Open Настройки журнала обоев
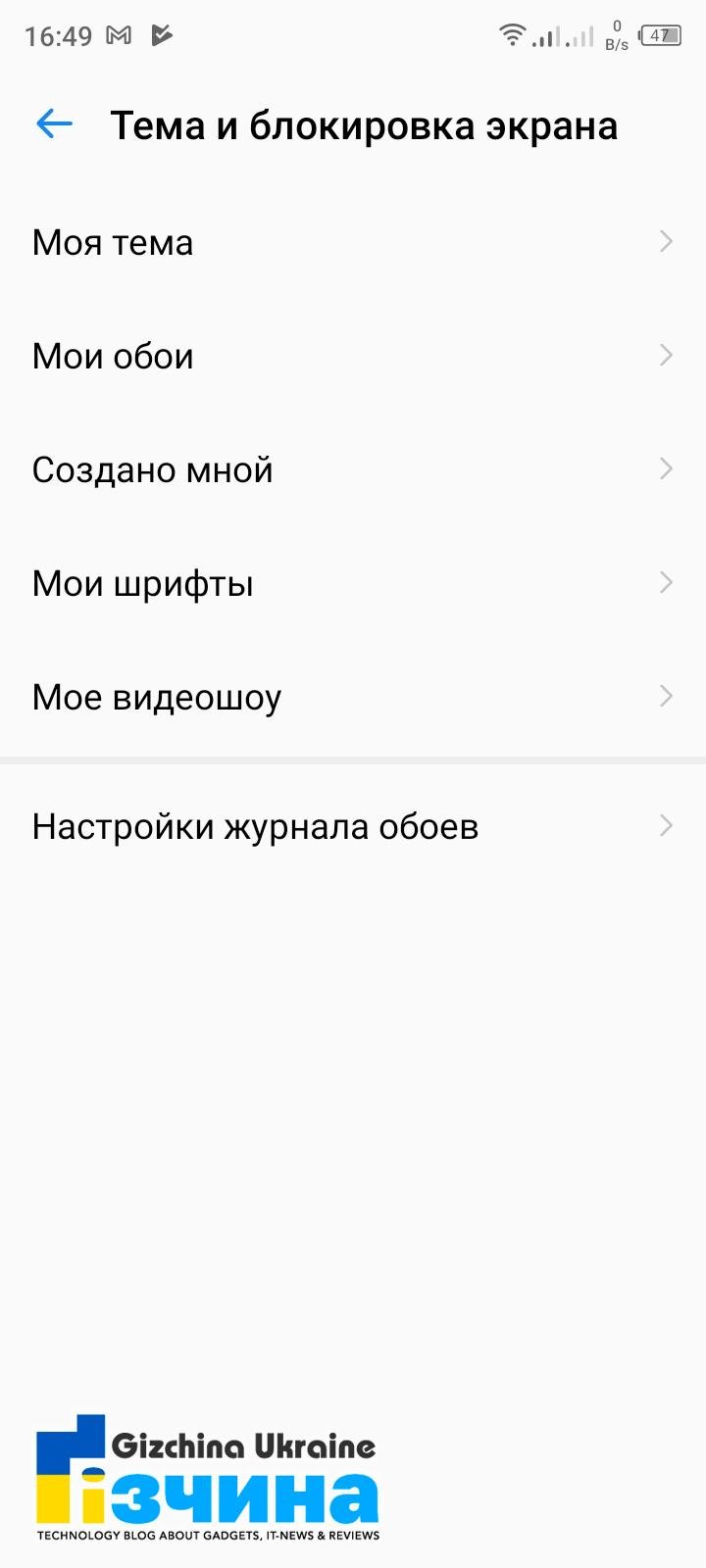The image size is (706, 1568). click(353, 825)
